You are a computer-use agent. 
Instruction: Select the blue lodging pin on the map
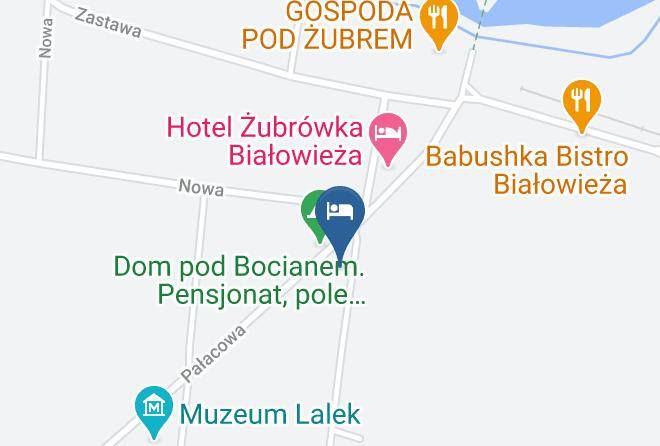click(340, 213)
